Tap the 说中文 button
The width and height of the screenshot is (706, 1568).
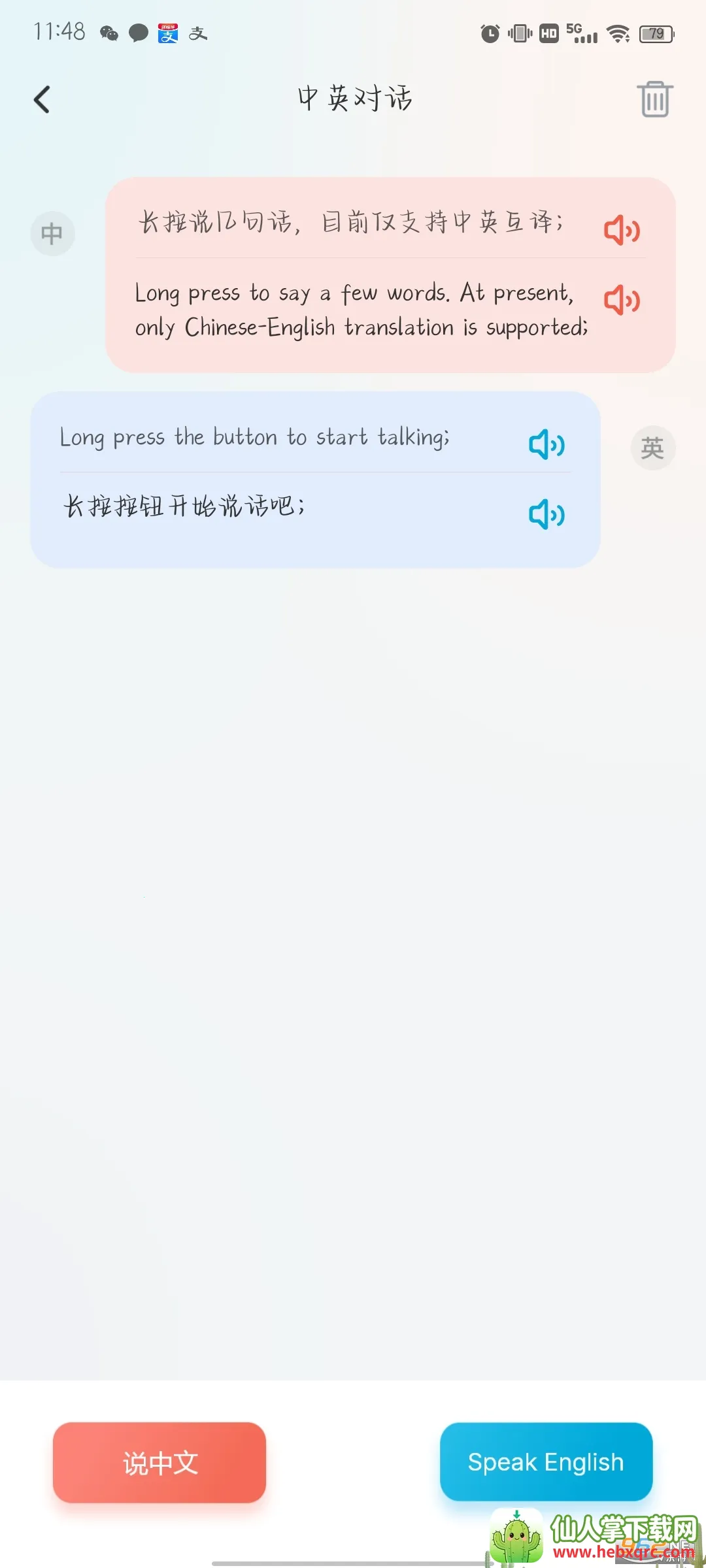coord(160,1462)
